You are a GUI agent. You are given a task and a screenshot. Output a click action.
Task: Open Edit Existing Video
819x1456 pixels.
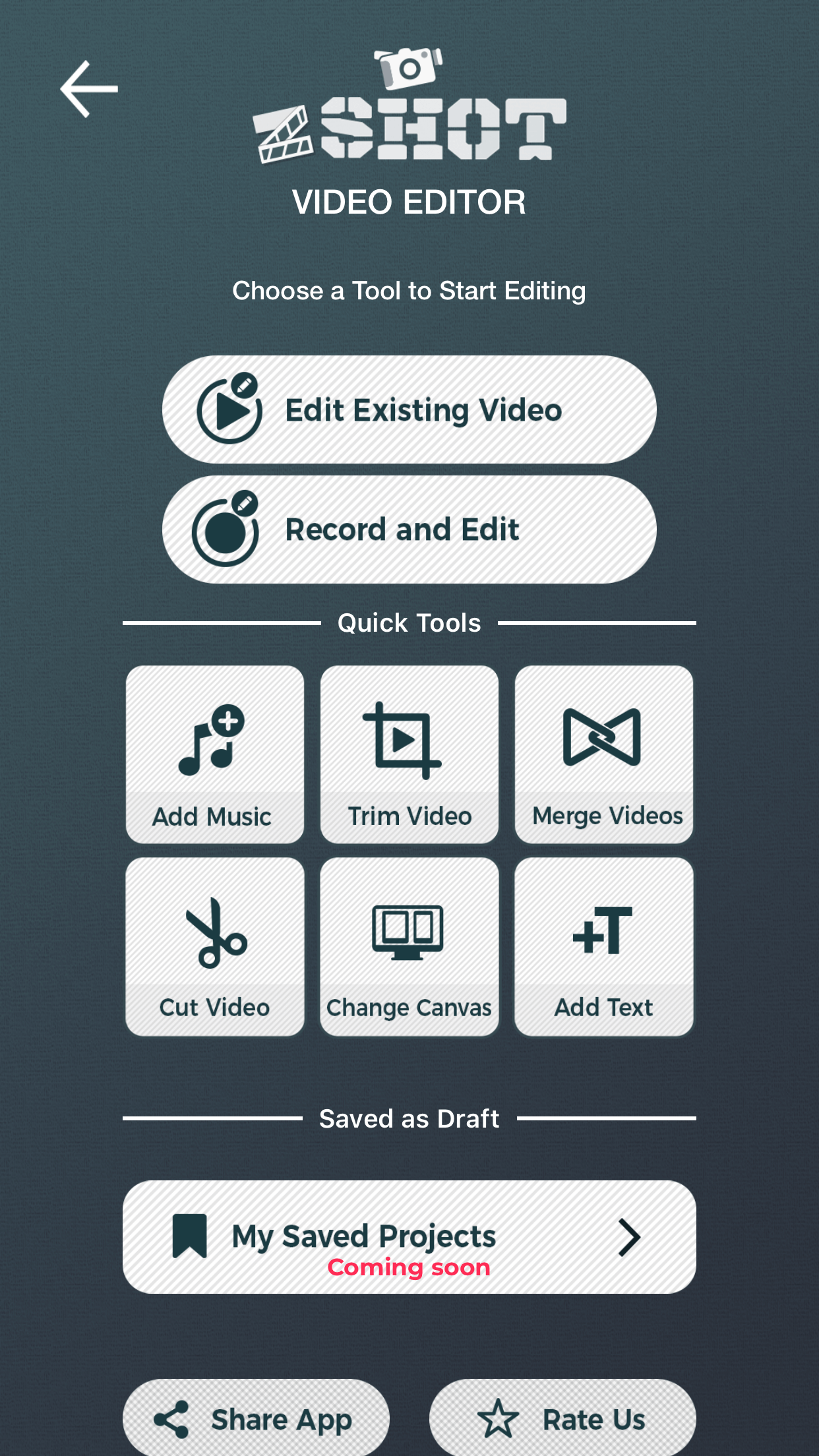coord(409,409)
